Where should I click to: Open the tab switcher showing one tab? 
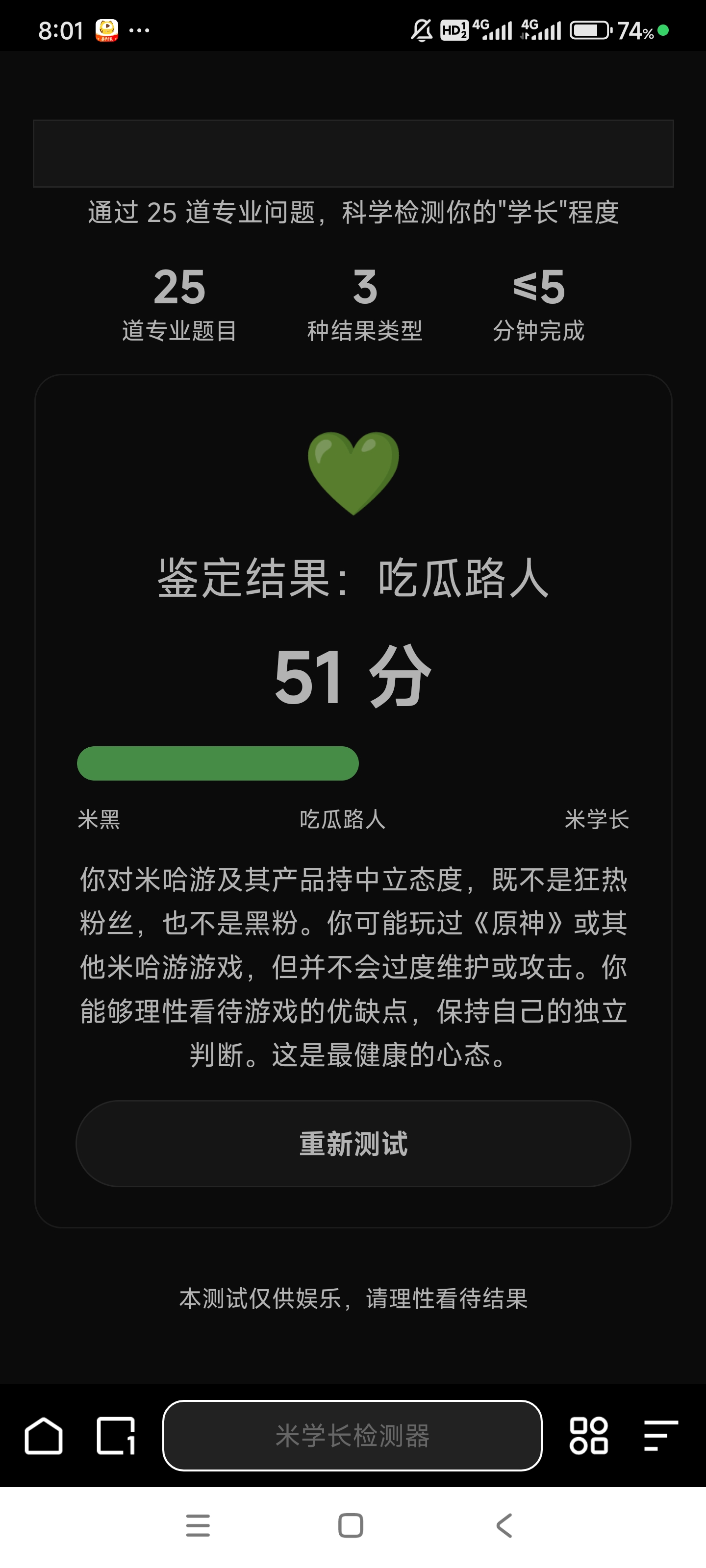coord(116,1436)
